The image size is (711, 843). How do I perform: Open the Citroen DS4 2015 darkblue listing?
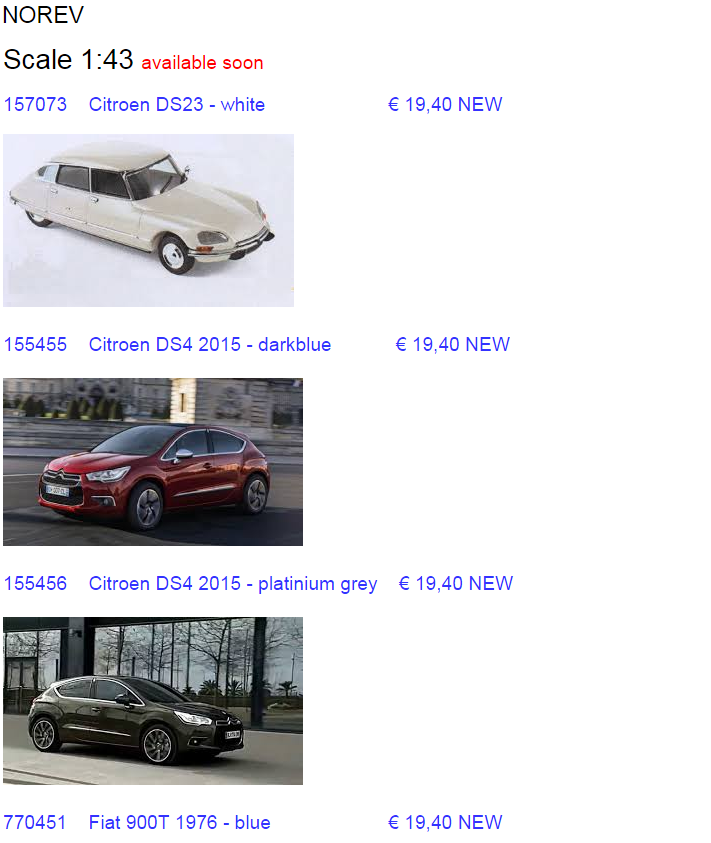point(209,345)
